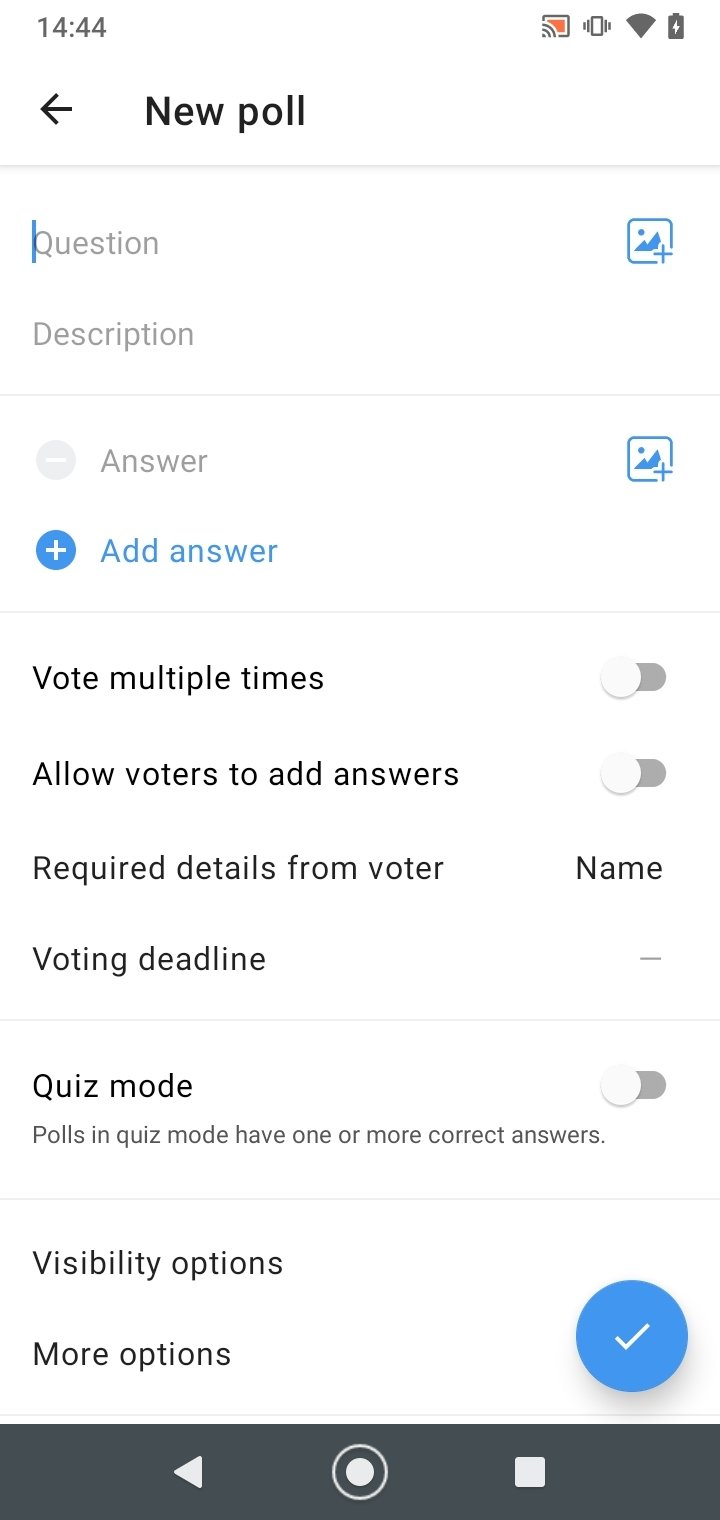
Task: Remove the Answer row with minus icon
Action: 56,461
